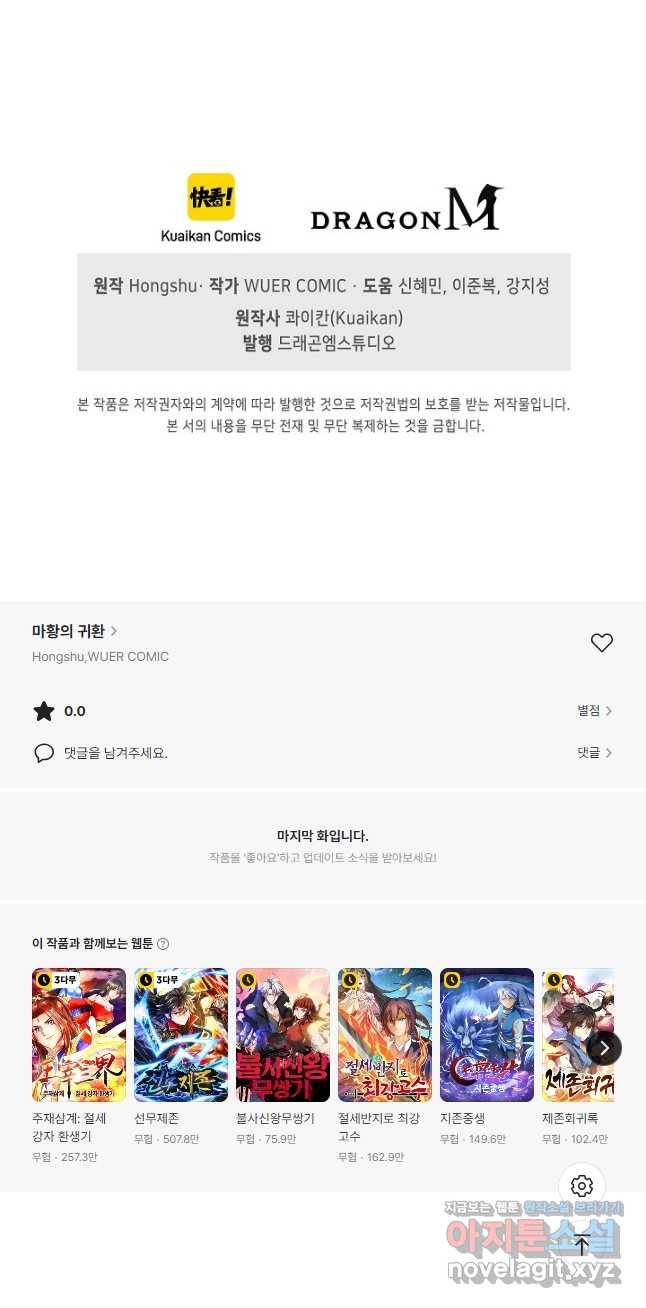Tap 댓글을 남겨주세요 to write comment
Viewport: 646px width, 1308px height.
click(x=115, y=753)
